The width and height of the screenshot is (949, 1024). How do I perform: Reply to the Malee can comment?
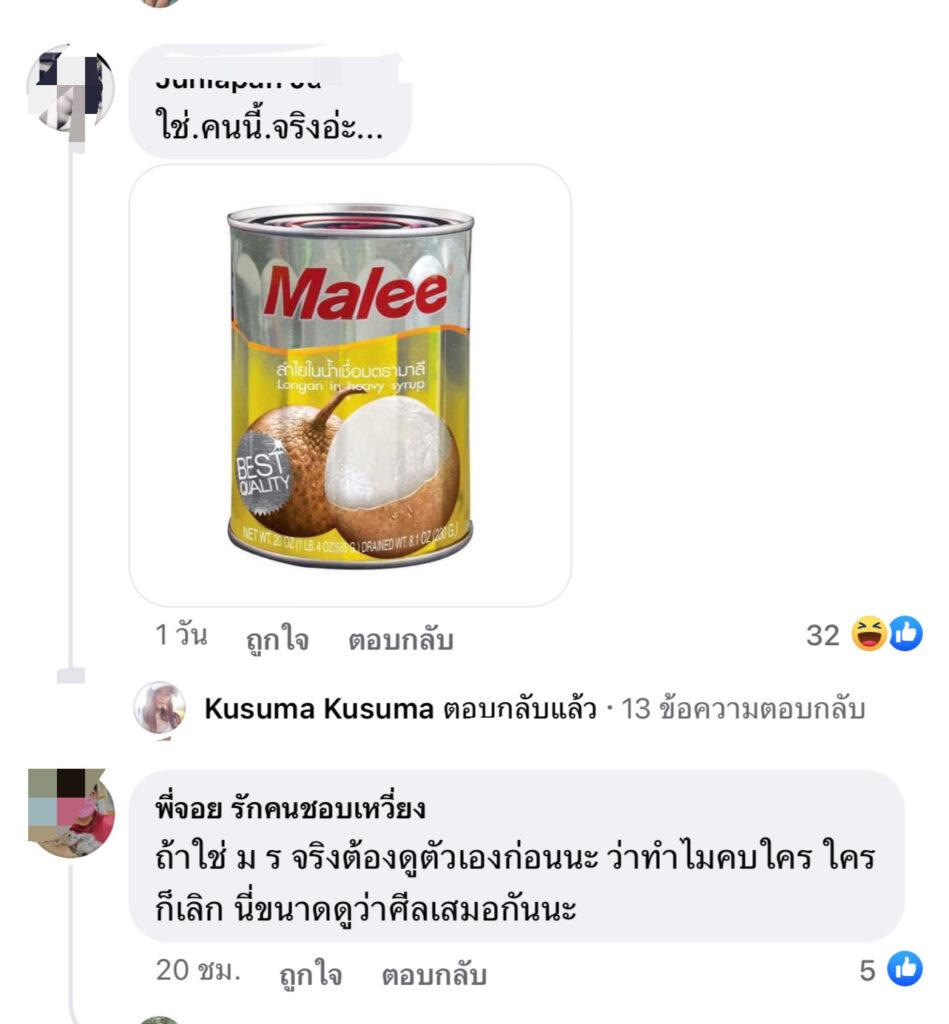(400, 640)
